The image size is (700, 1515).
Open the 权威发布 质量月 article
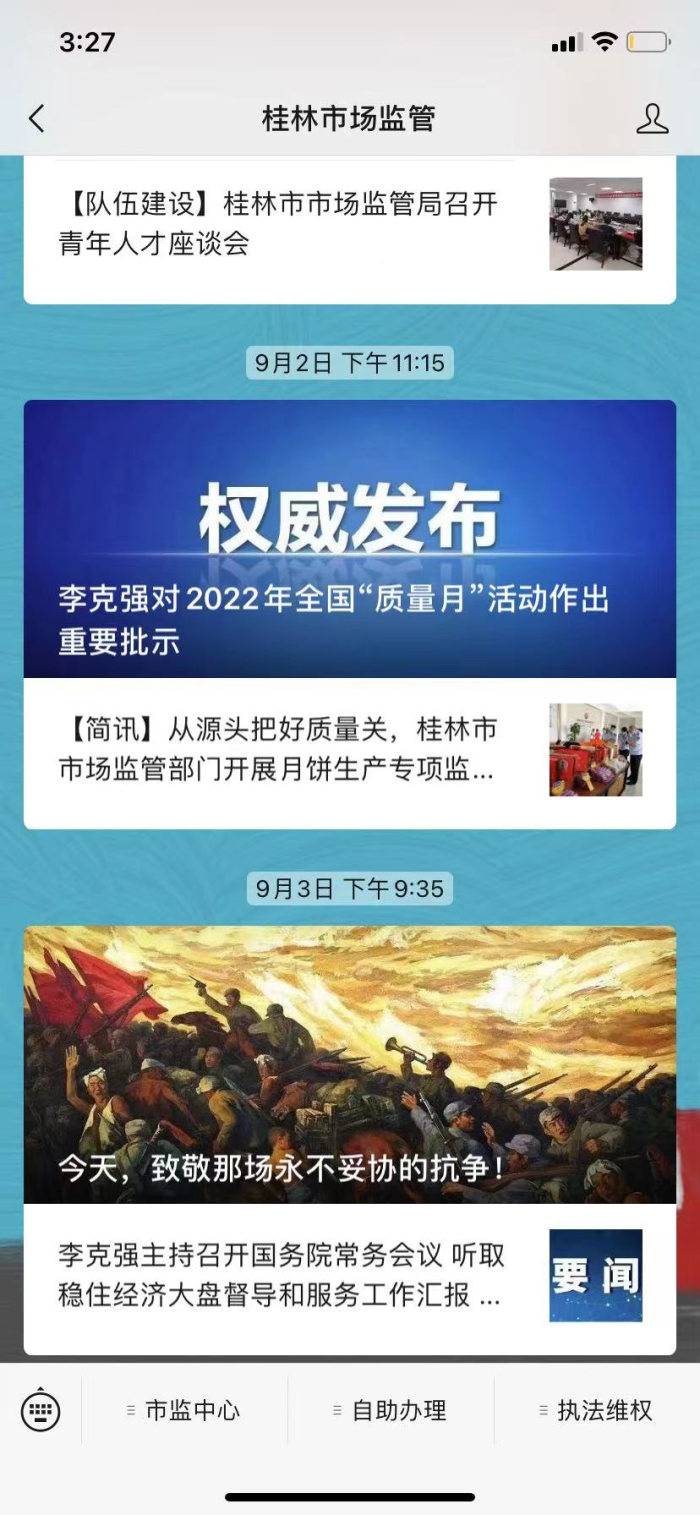click(350, 539)
